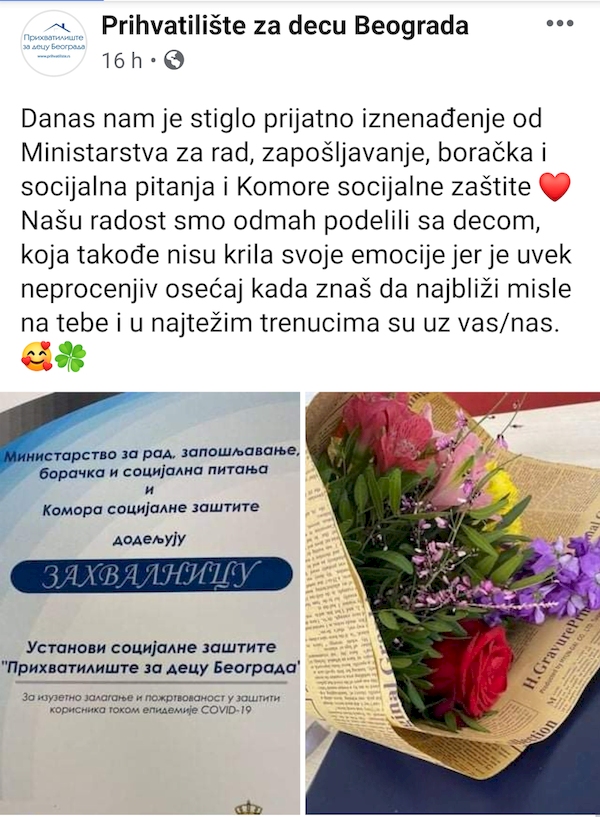Open the certificate (Zahvalnica) photo
Screen dimensions: 600x817
[x=150, y=602]
